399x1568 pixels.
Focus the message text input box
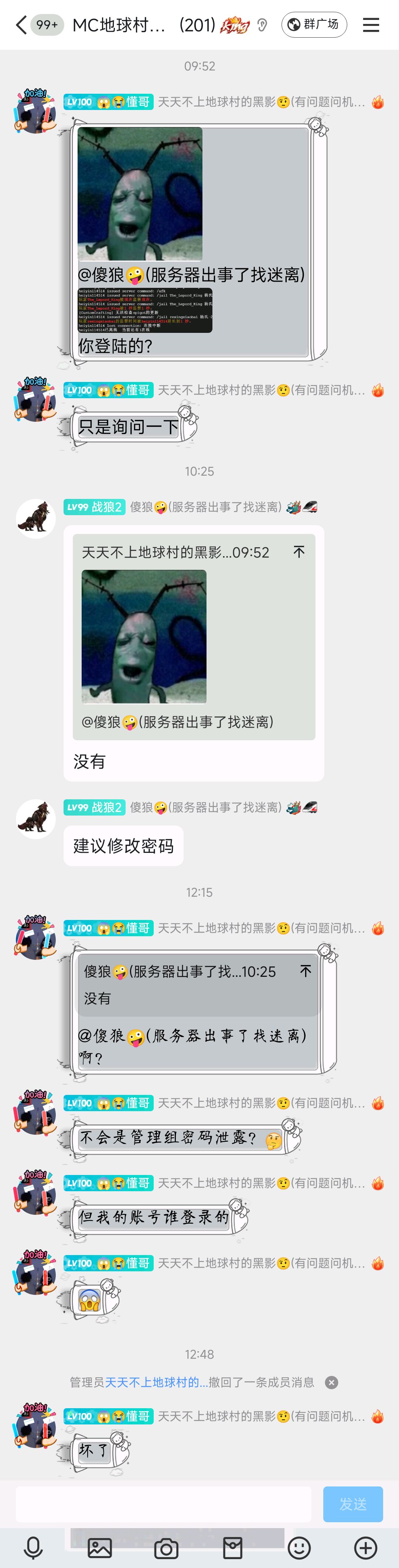coord(163,1504)
